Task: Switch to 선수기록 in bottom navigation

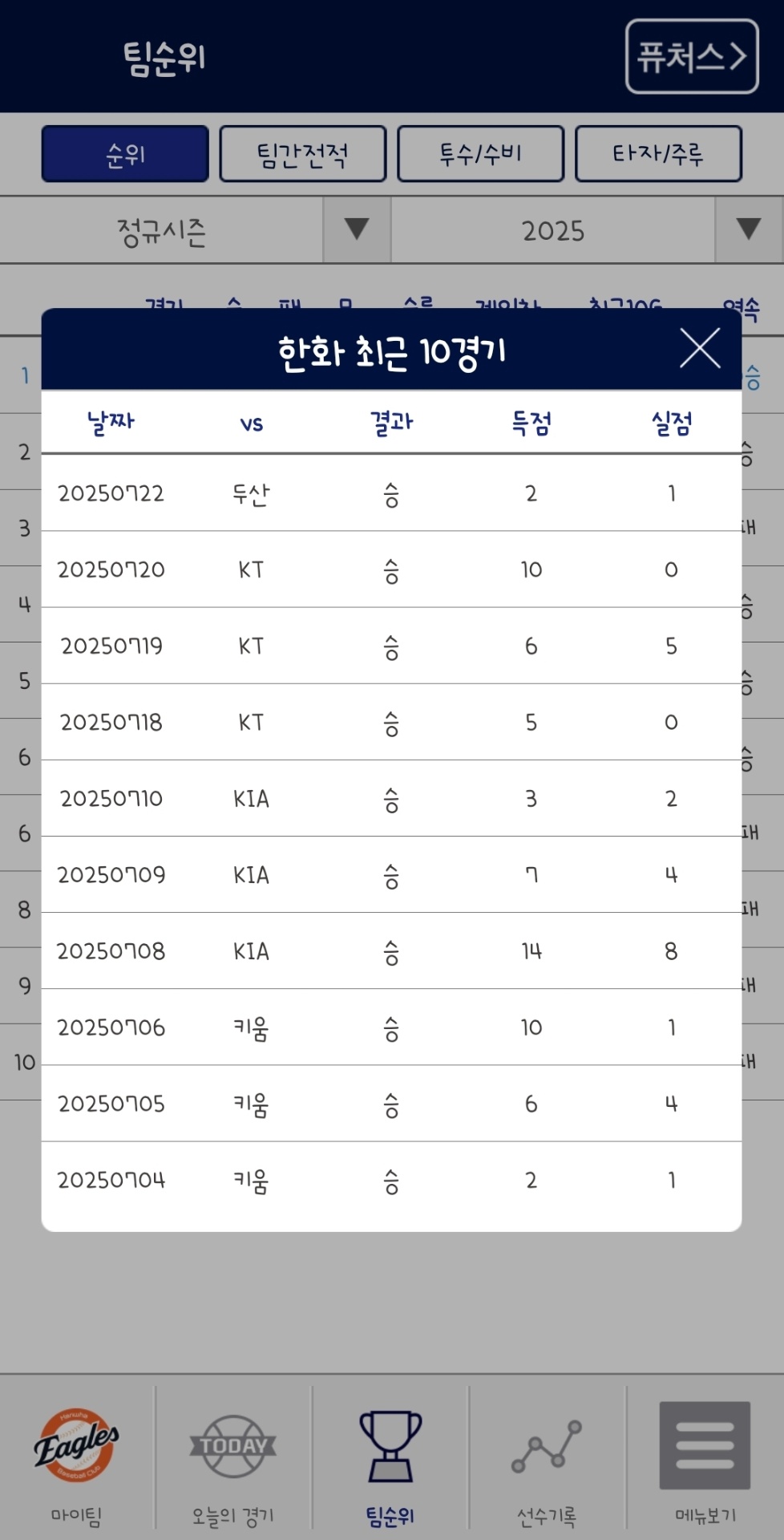Action: click(547, 1461)
